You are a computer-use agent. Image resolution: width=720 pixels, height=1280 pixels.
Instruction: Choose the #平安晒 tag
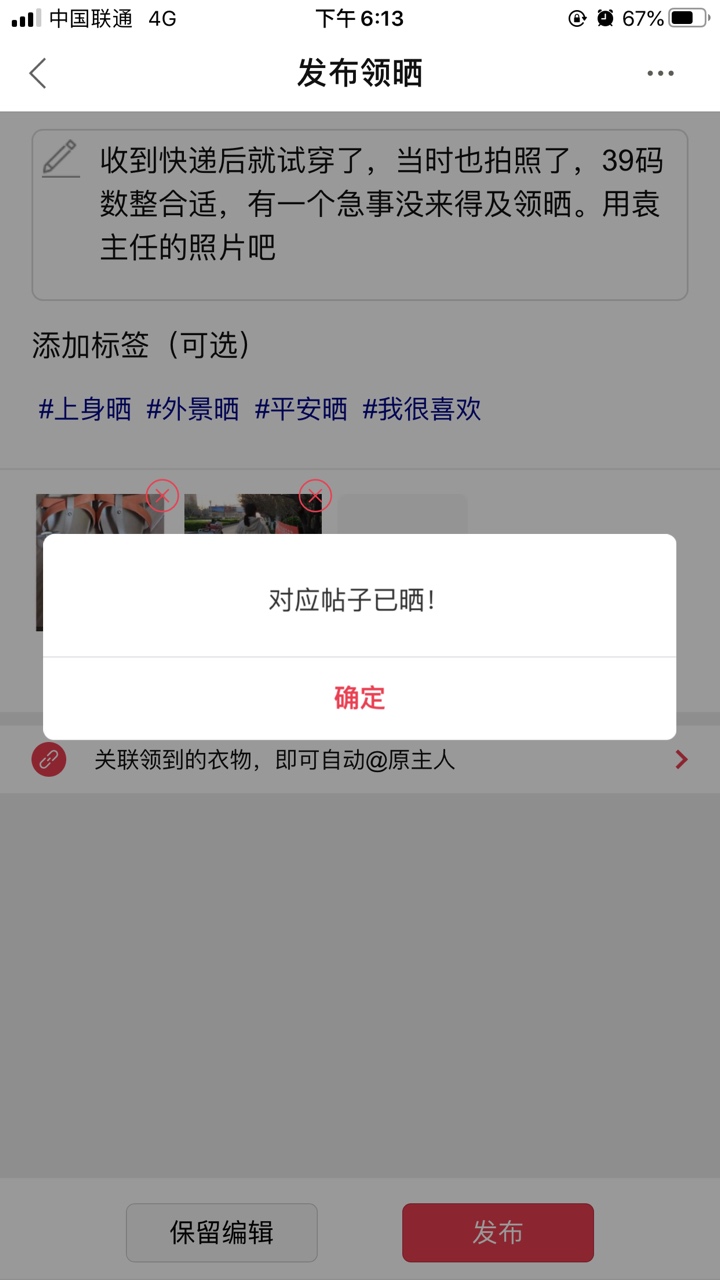[x=301, y=409]
